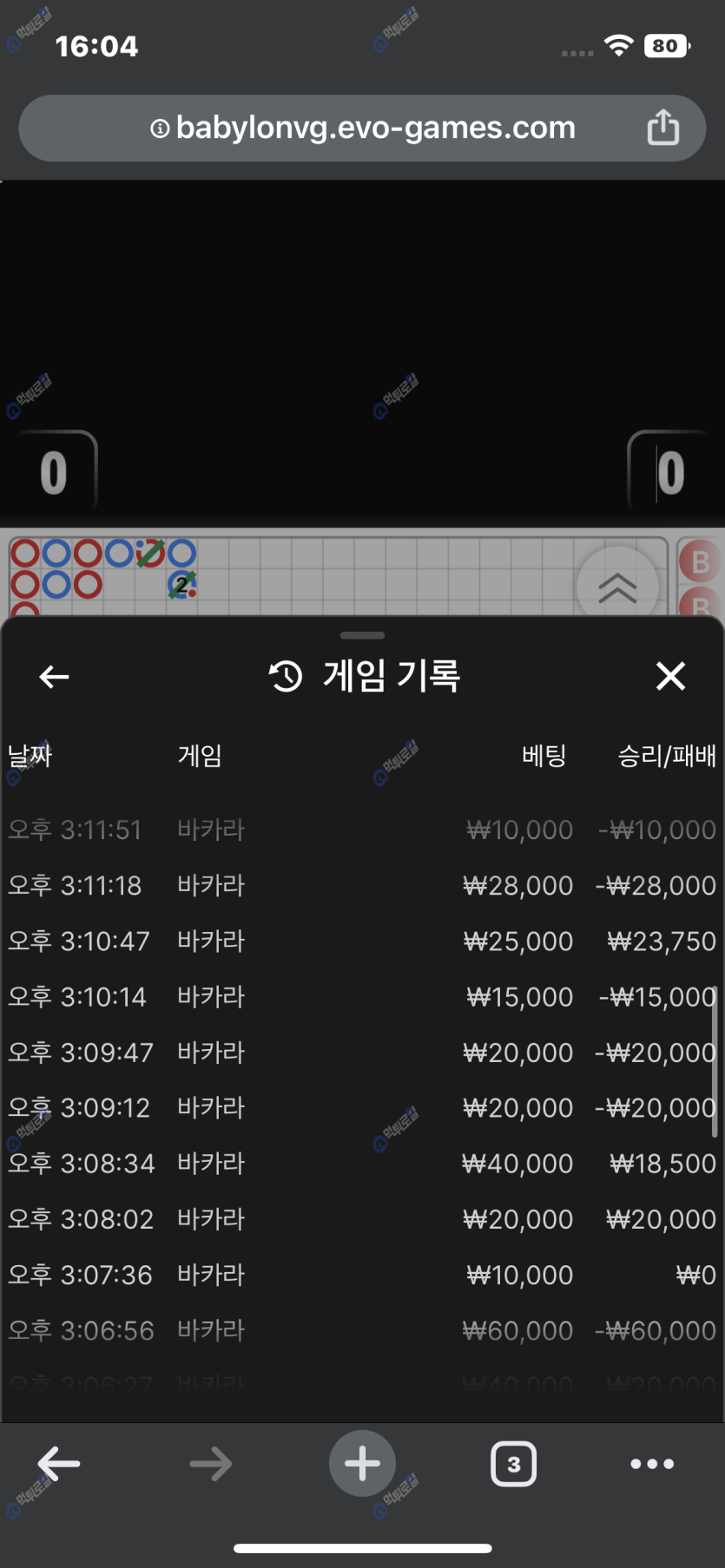
Task: Show the three open tabs
Action: tap(513, 1464)
